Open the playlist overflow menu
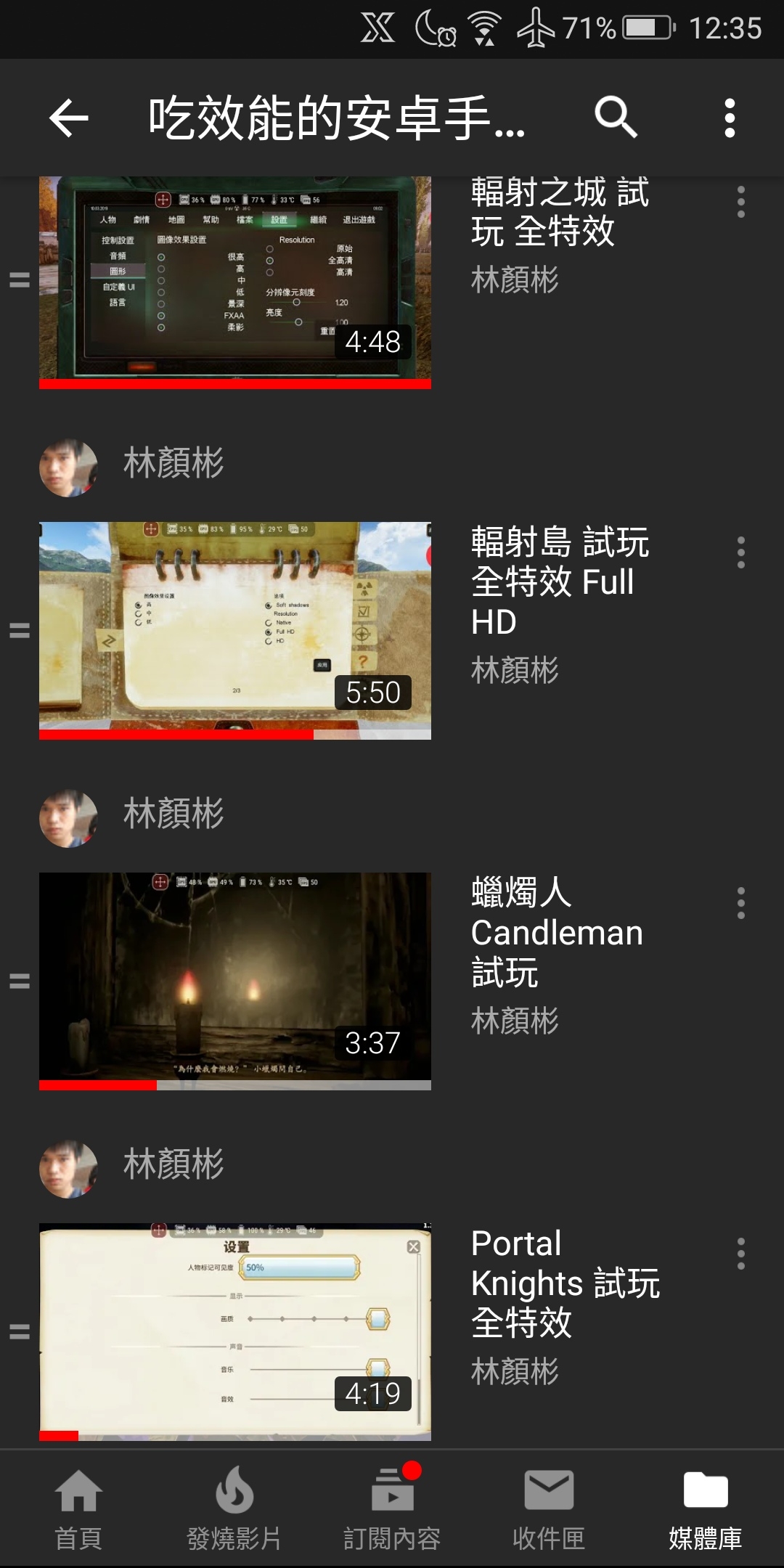 point(730,118)
